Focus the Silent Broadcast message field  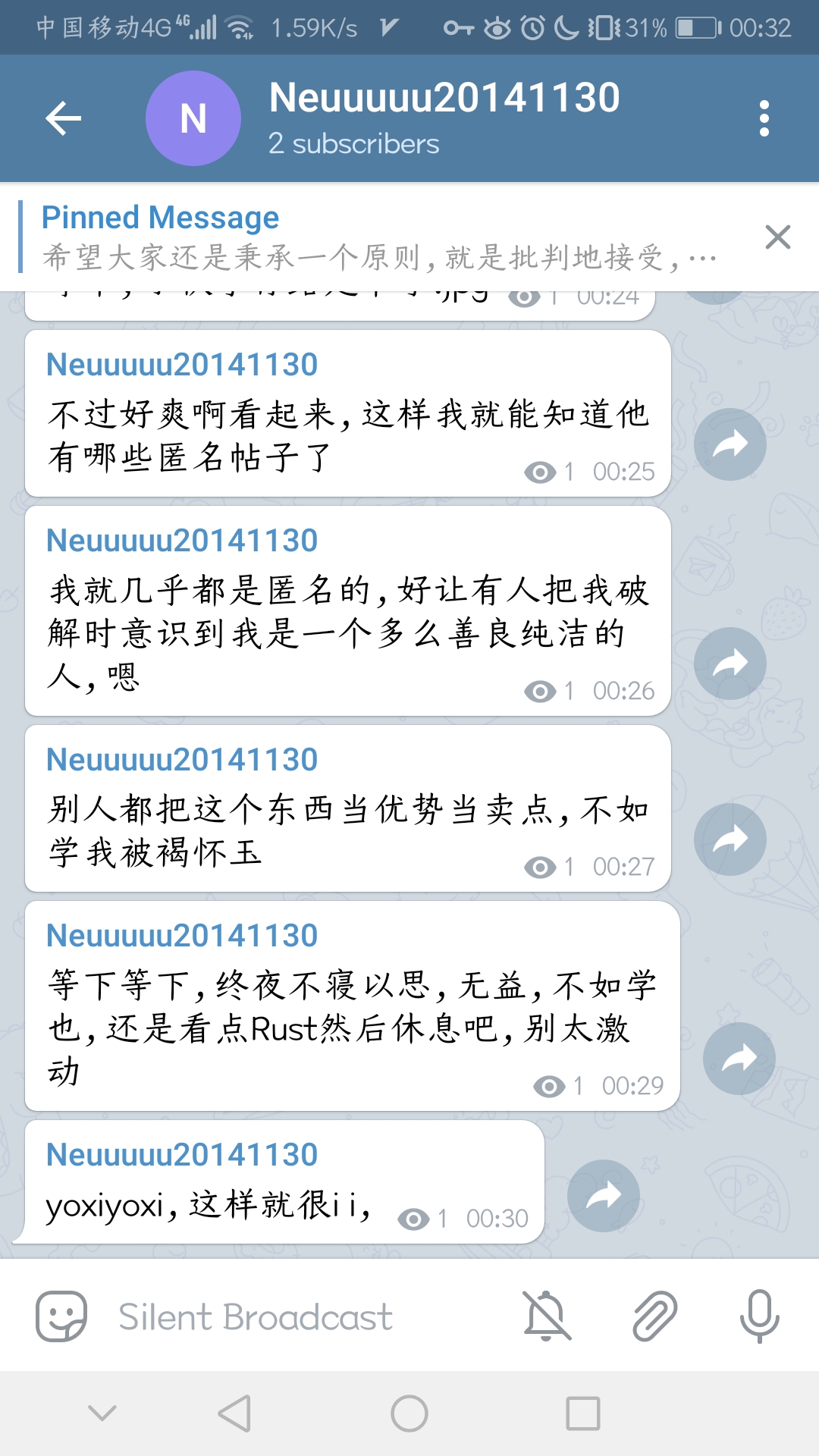[303, 1316]
